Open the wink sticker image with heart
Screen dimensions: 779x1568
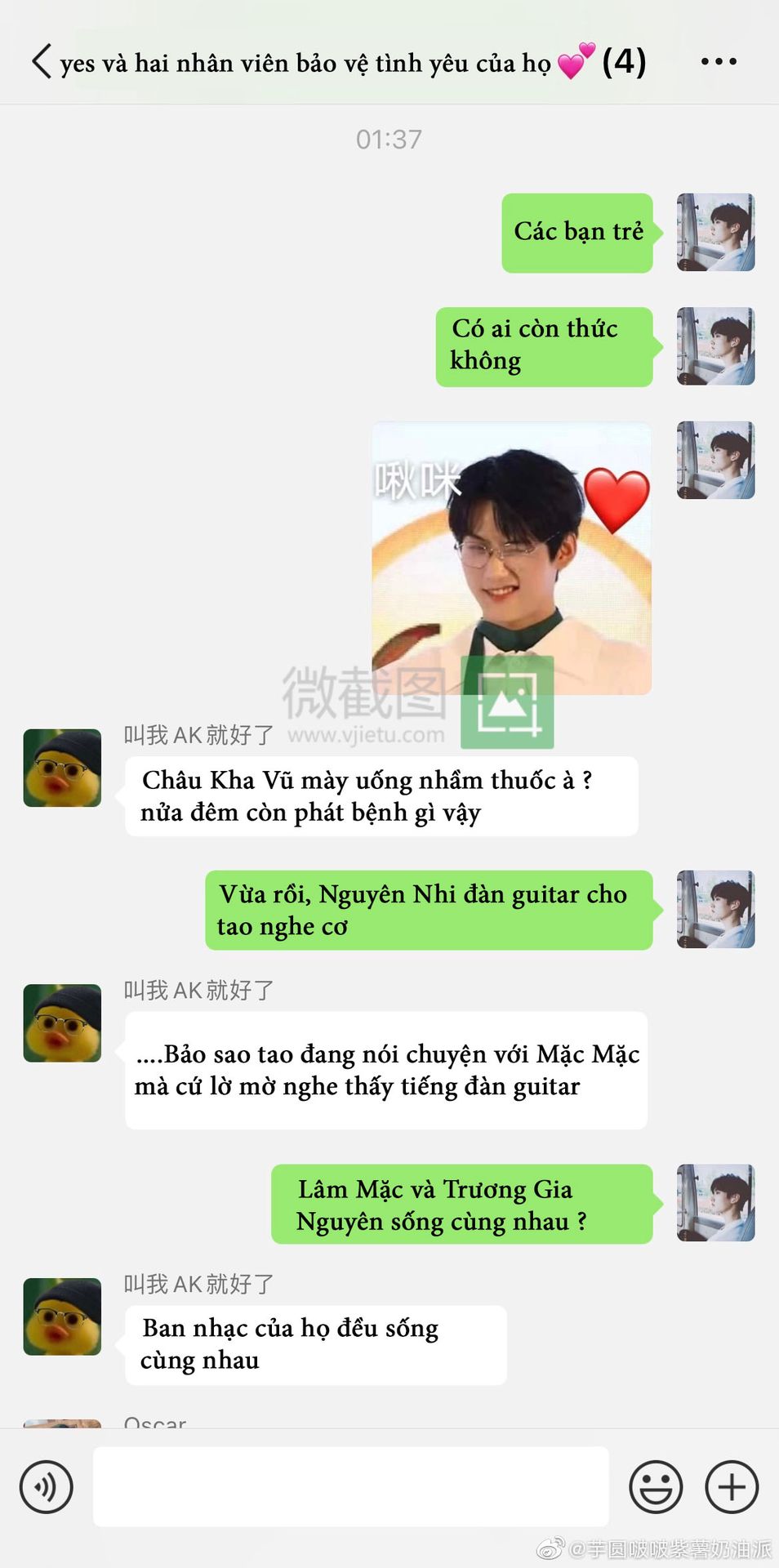[x=512, y=559]
